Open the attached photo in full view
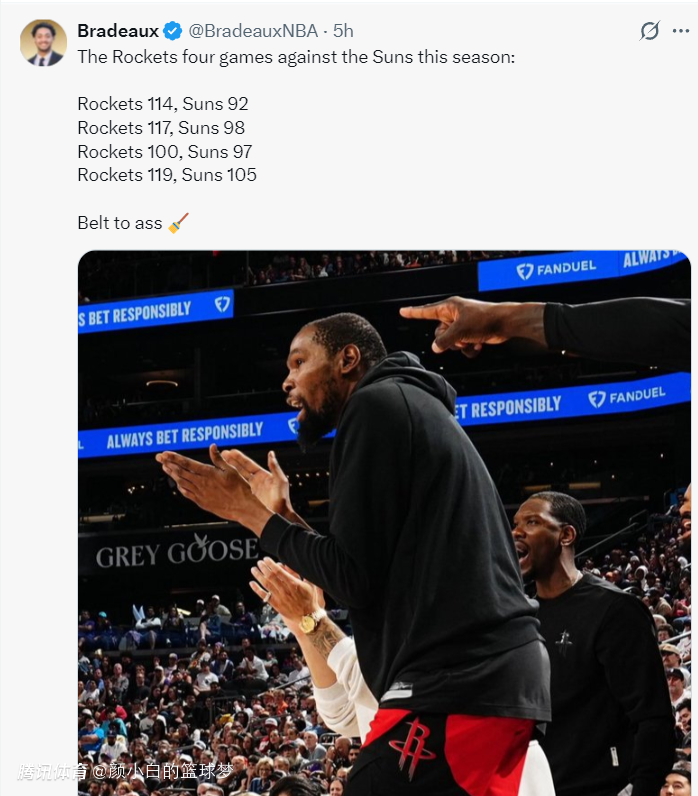This screenshot has height=796, width=698. point(384,520)
